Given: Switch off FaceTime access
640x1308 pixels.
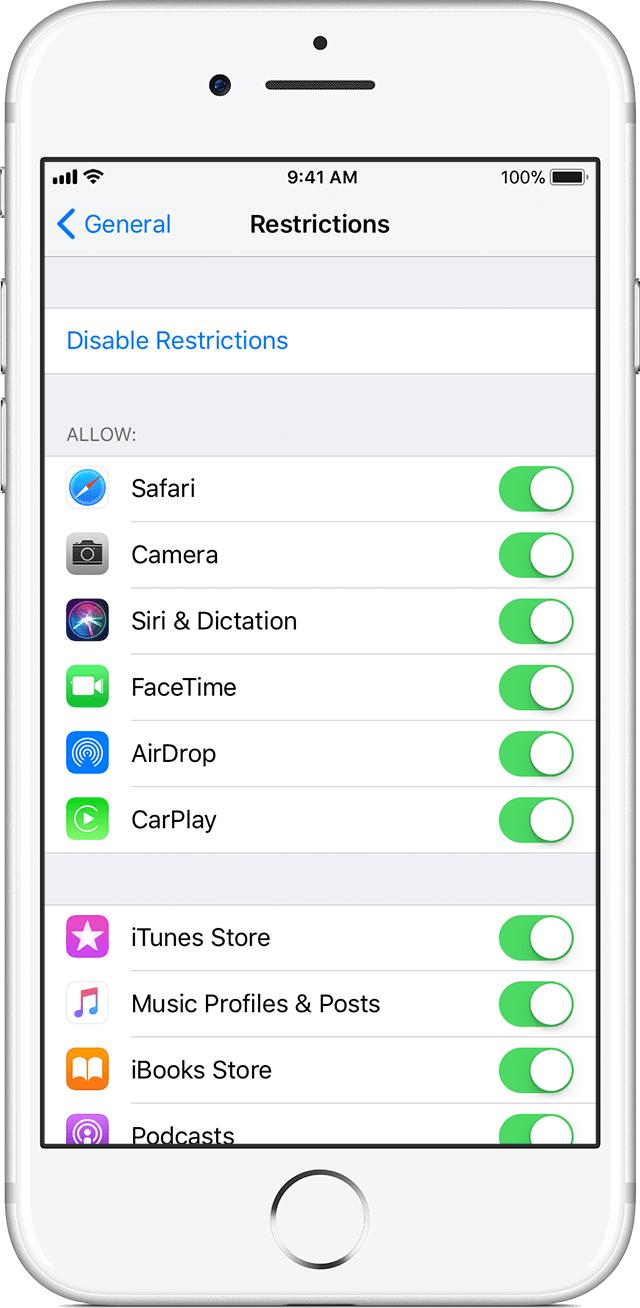Looking at the screenshot, I should point(536,687).
